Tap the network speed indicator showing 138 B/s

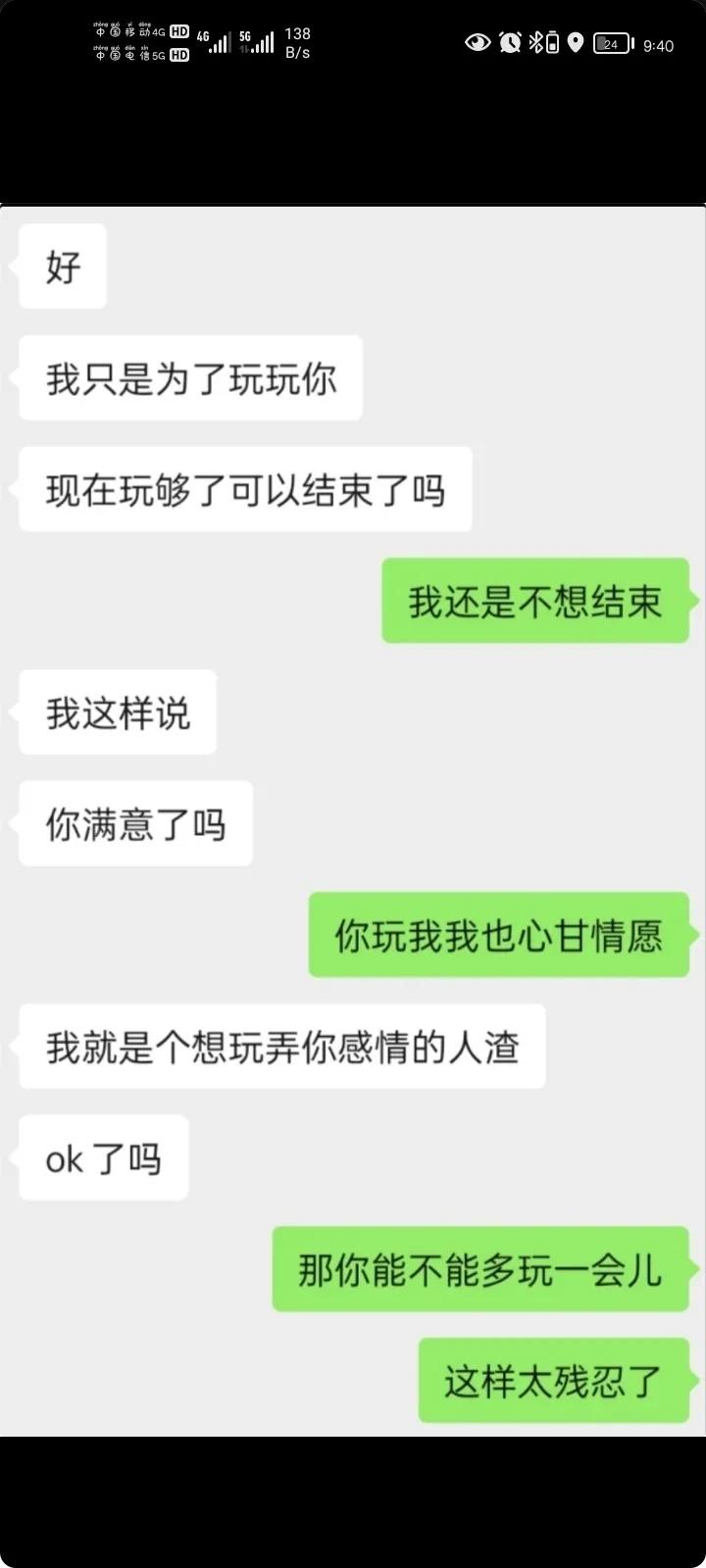pos(295,43)
